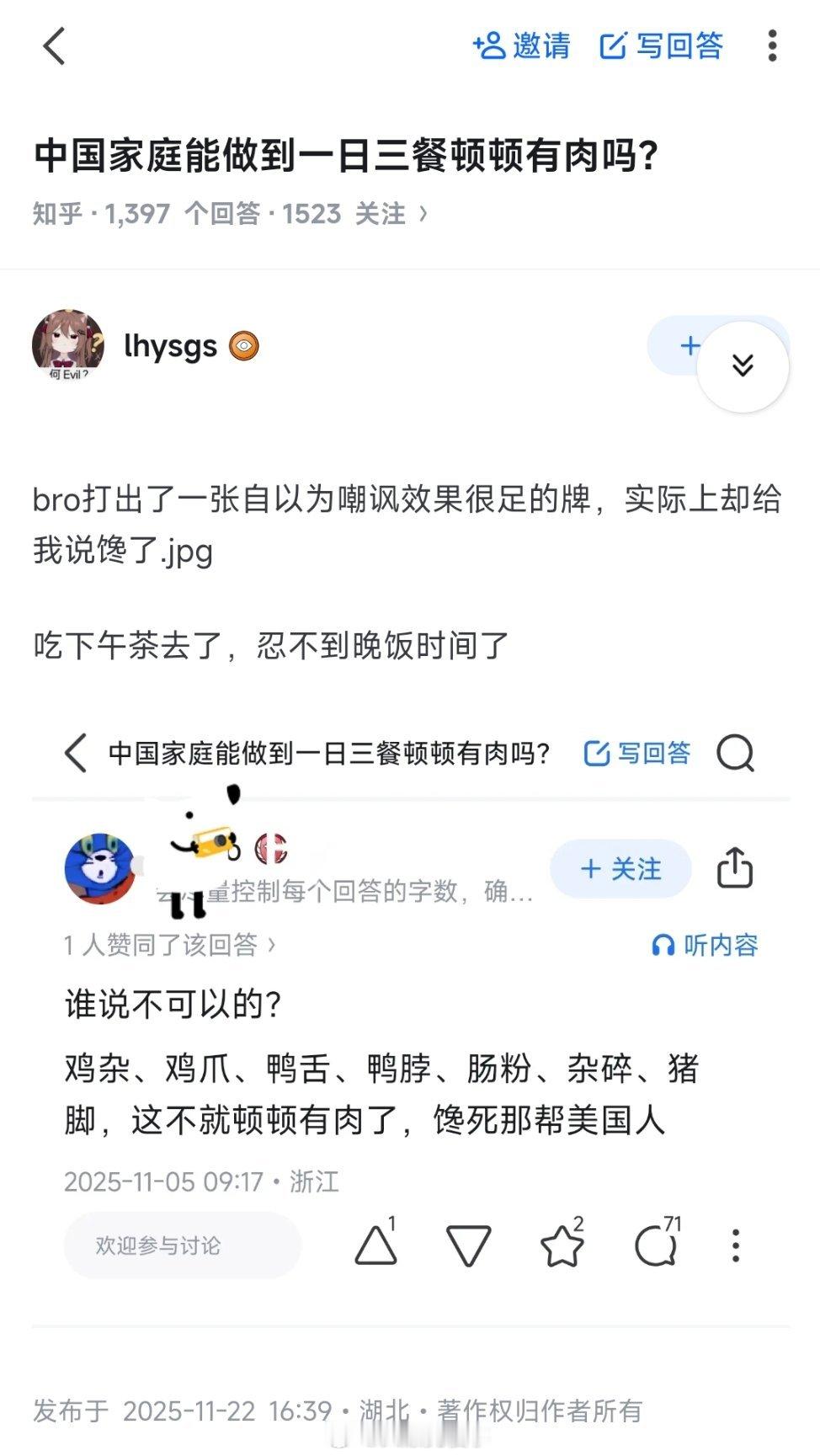Upvote the answer with the triangle icon
The width and height of the screenshot is (820, 1456).
[x=377, y=1245]
